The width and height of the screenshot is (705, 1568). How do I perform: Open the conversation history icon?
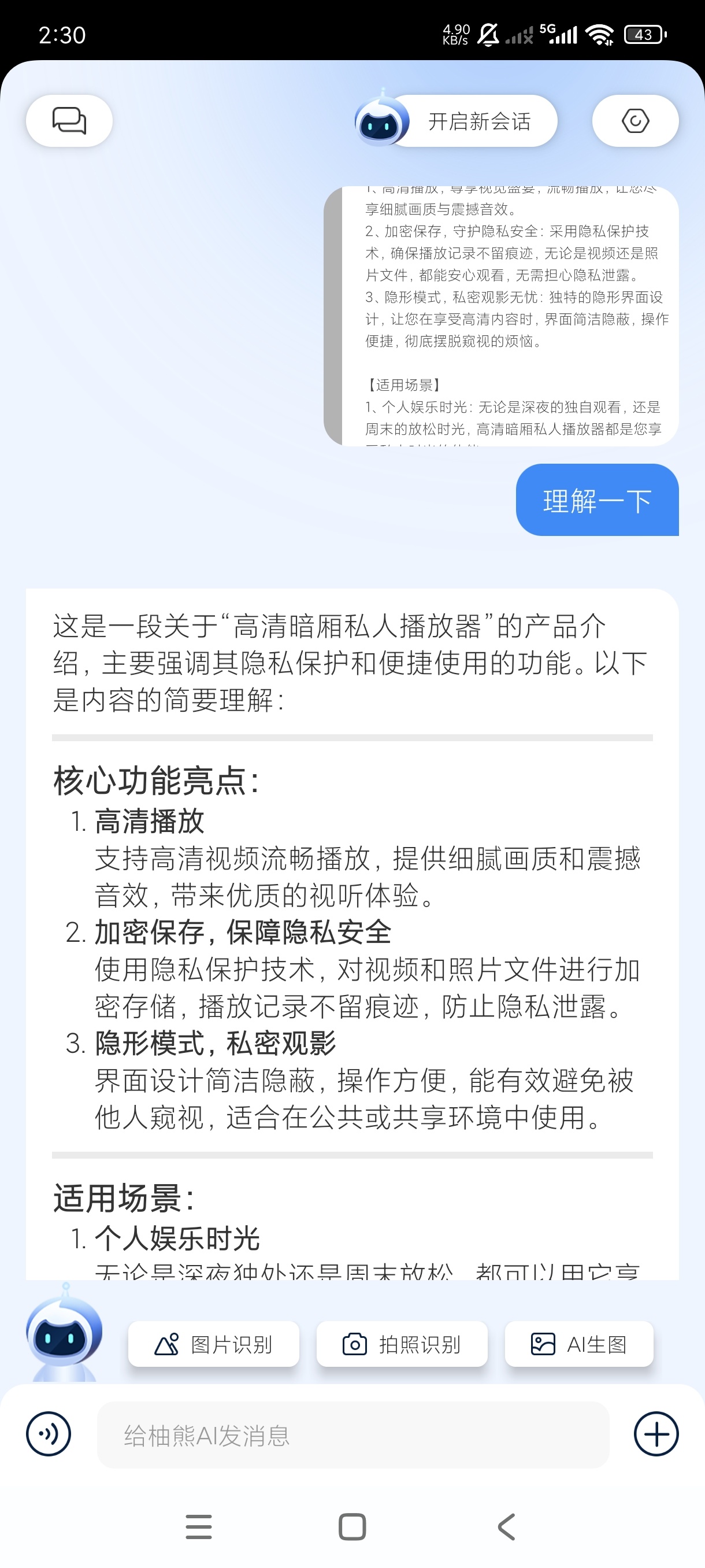[x=69, y=120]
